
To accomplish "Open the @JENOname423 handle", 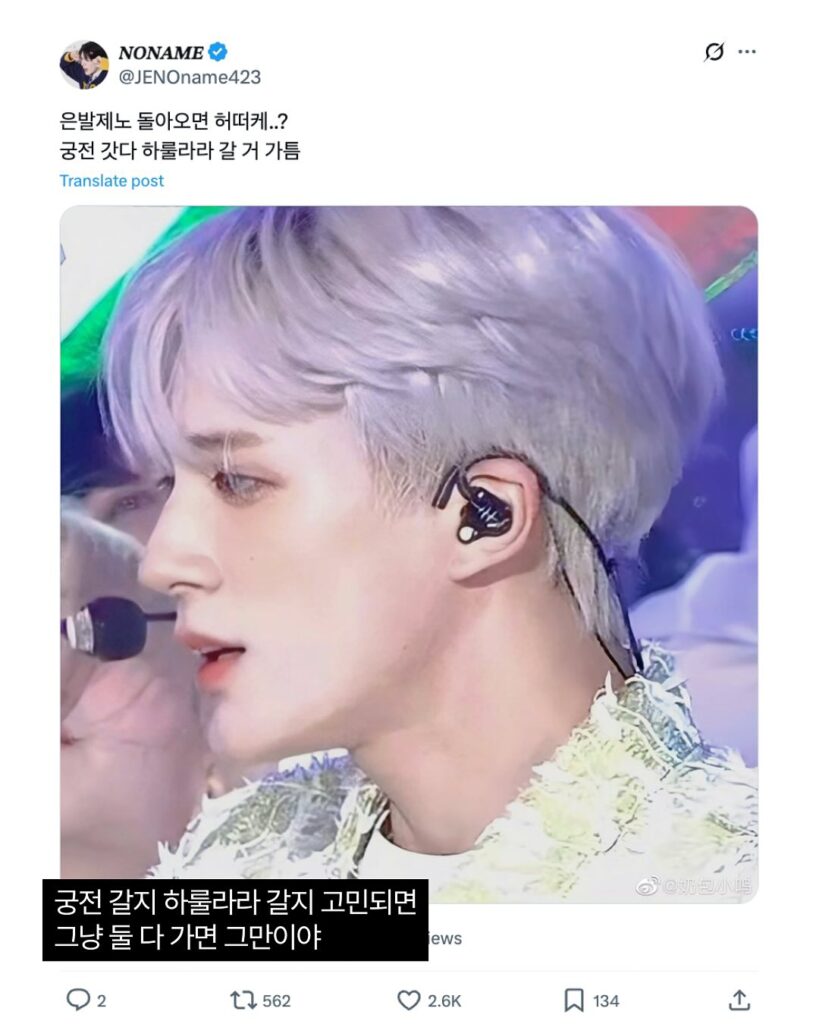I will (x=190, y=77).
